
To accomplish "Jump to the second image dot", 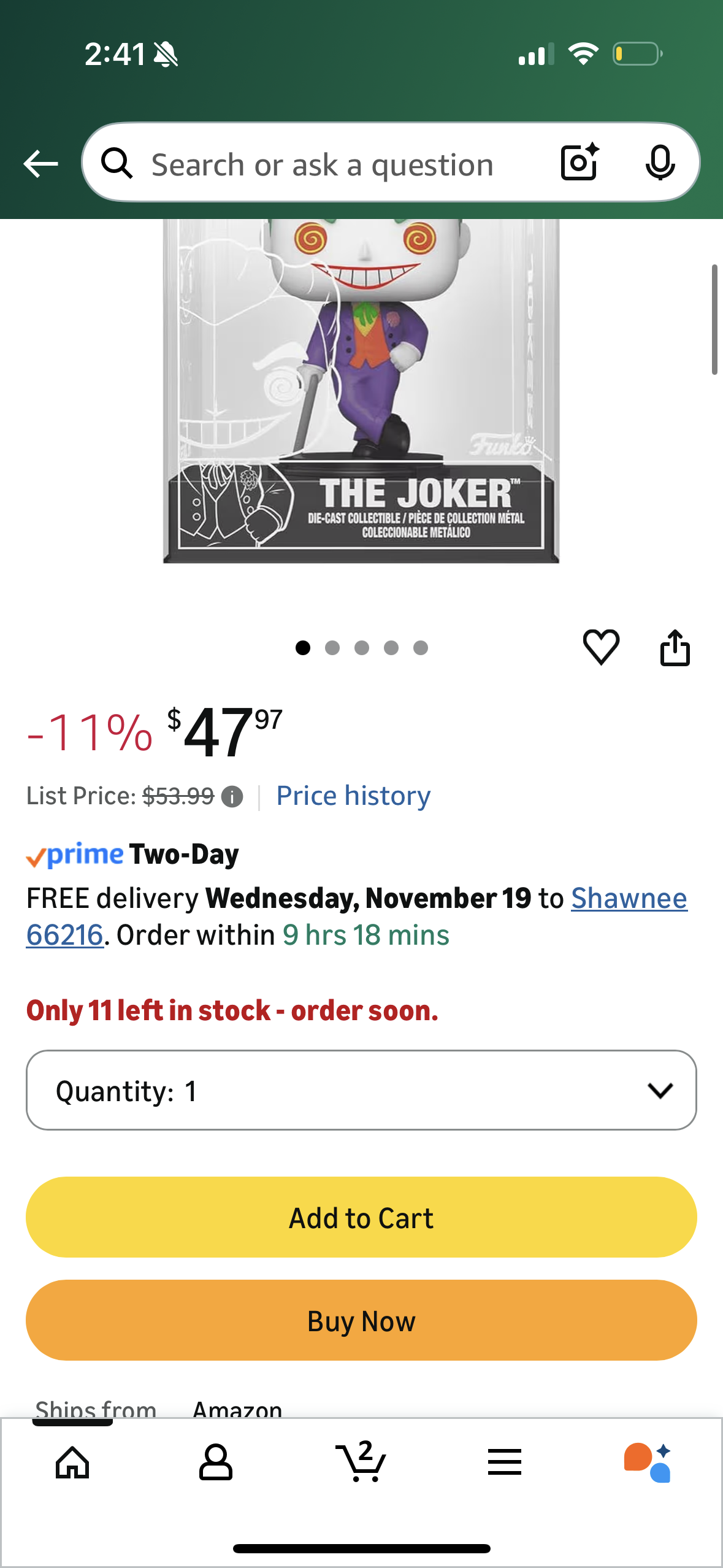I will point(332,648).
